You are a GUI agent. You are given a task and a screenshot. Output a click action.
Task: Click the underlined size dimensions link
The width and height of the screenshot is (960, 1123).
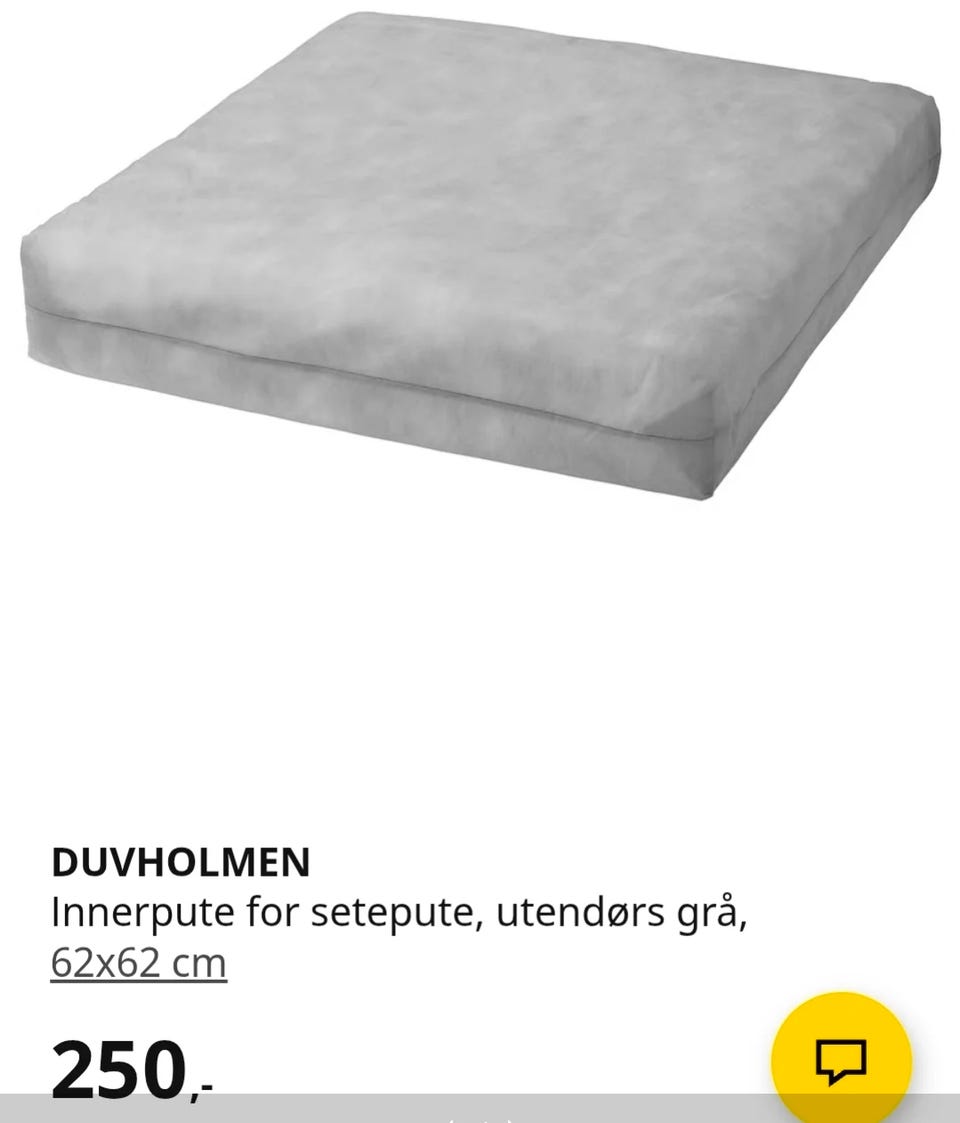pyautogui.click(x=138, y=964)
